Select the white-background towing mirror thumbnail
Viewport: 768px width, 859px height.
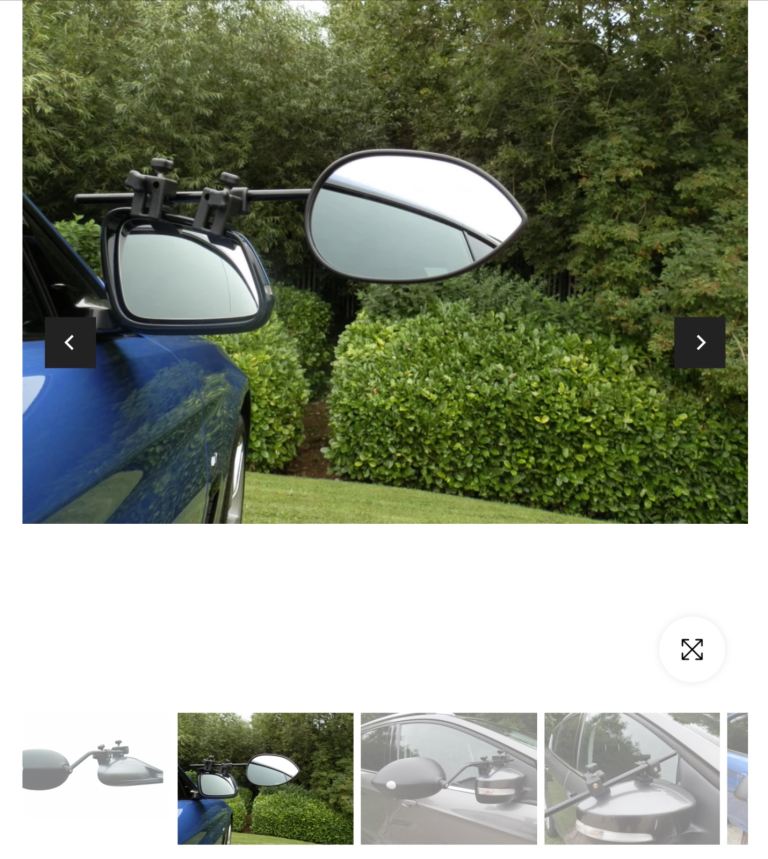(x=95, y=777)
